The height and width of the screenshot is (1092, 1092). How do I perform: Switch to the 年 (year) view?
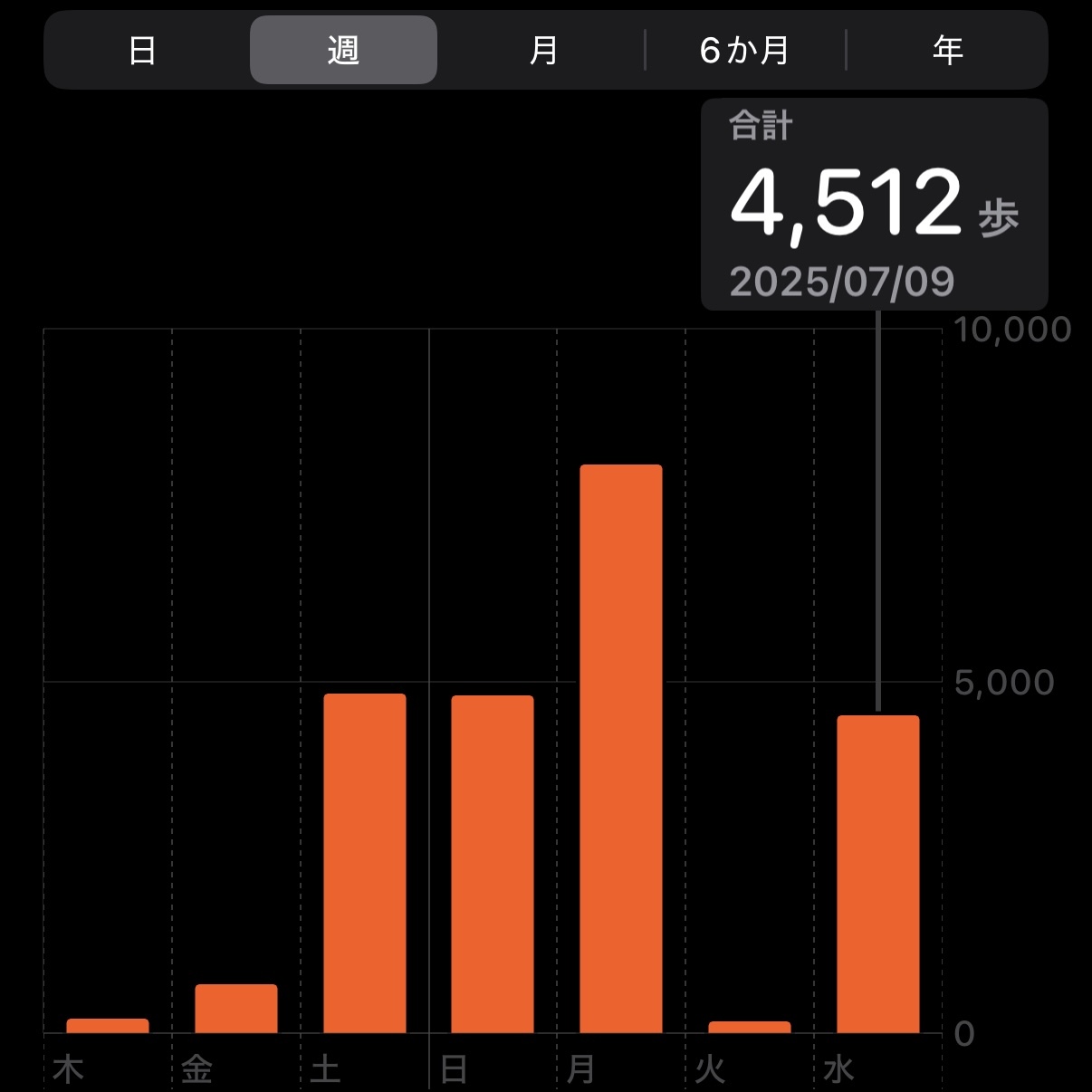[x=947, y=51]
